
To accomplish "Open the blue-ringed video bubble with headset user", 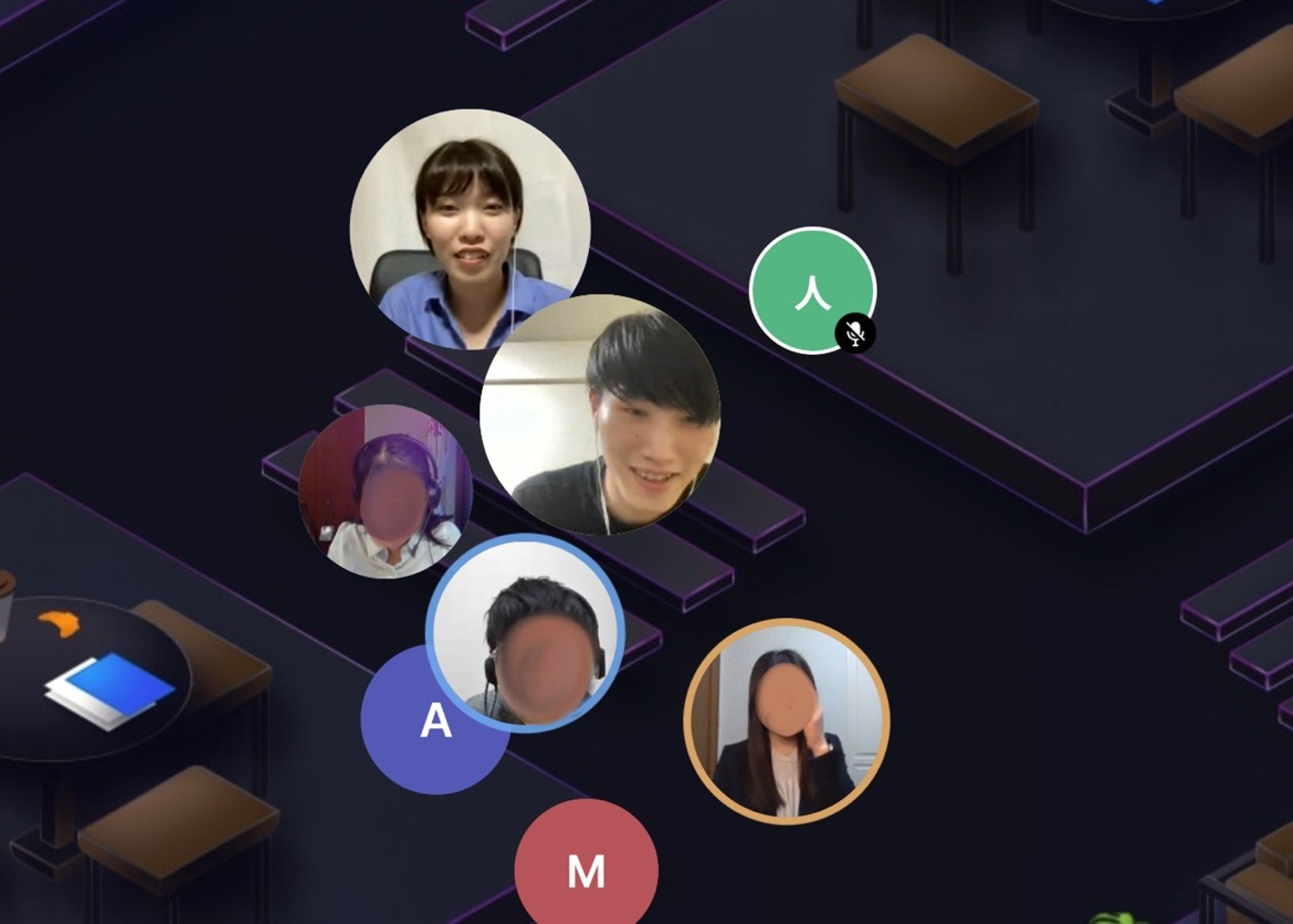I will point(525,633).
